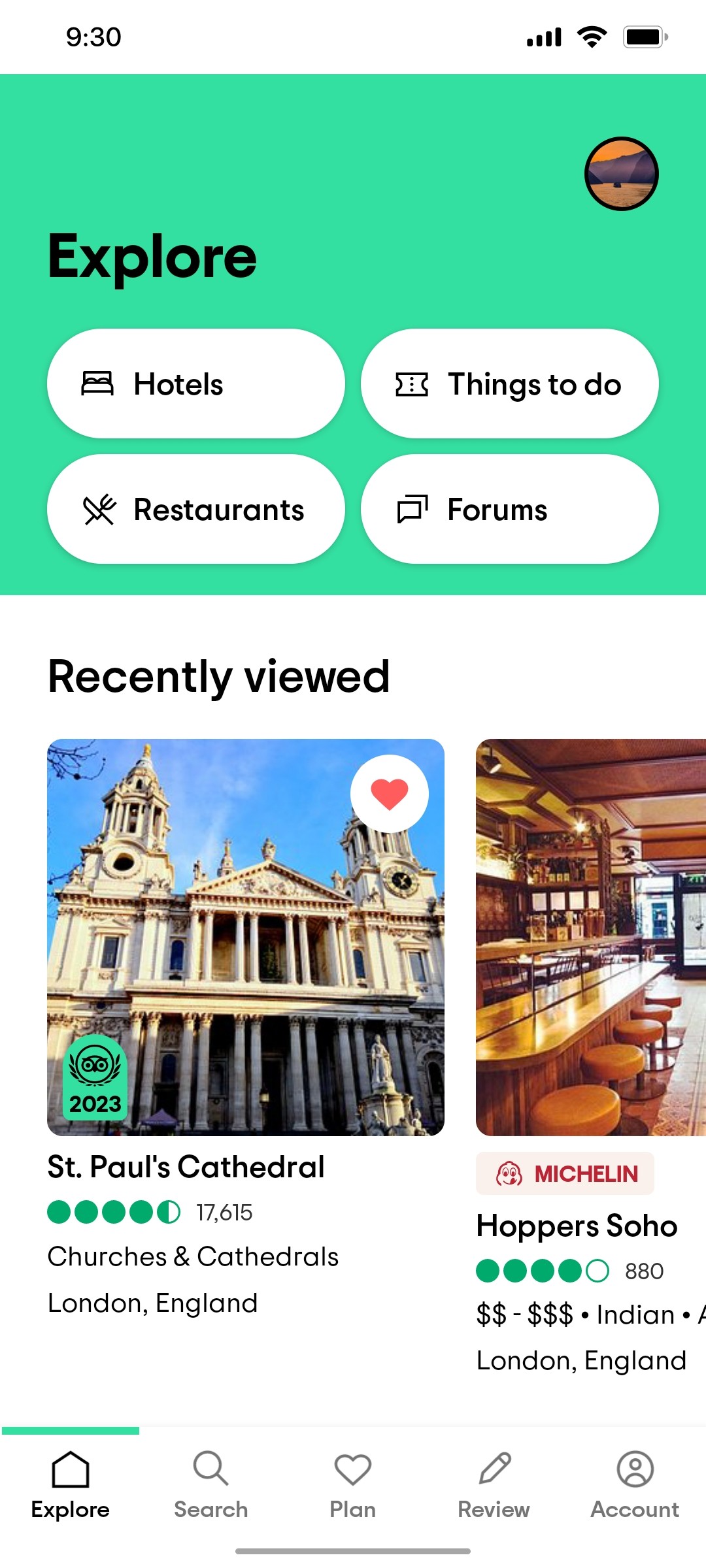Click St. Paul's Cathedral rating bubbles
Image resolution: width=706 pixels, height=1568 pixels.
[113, 1212]
